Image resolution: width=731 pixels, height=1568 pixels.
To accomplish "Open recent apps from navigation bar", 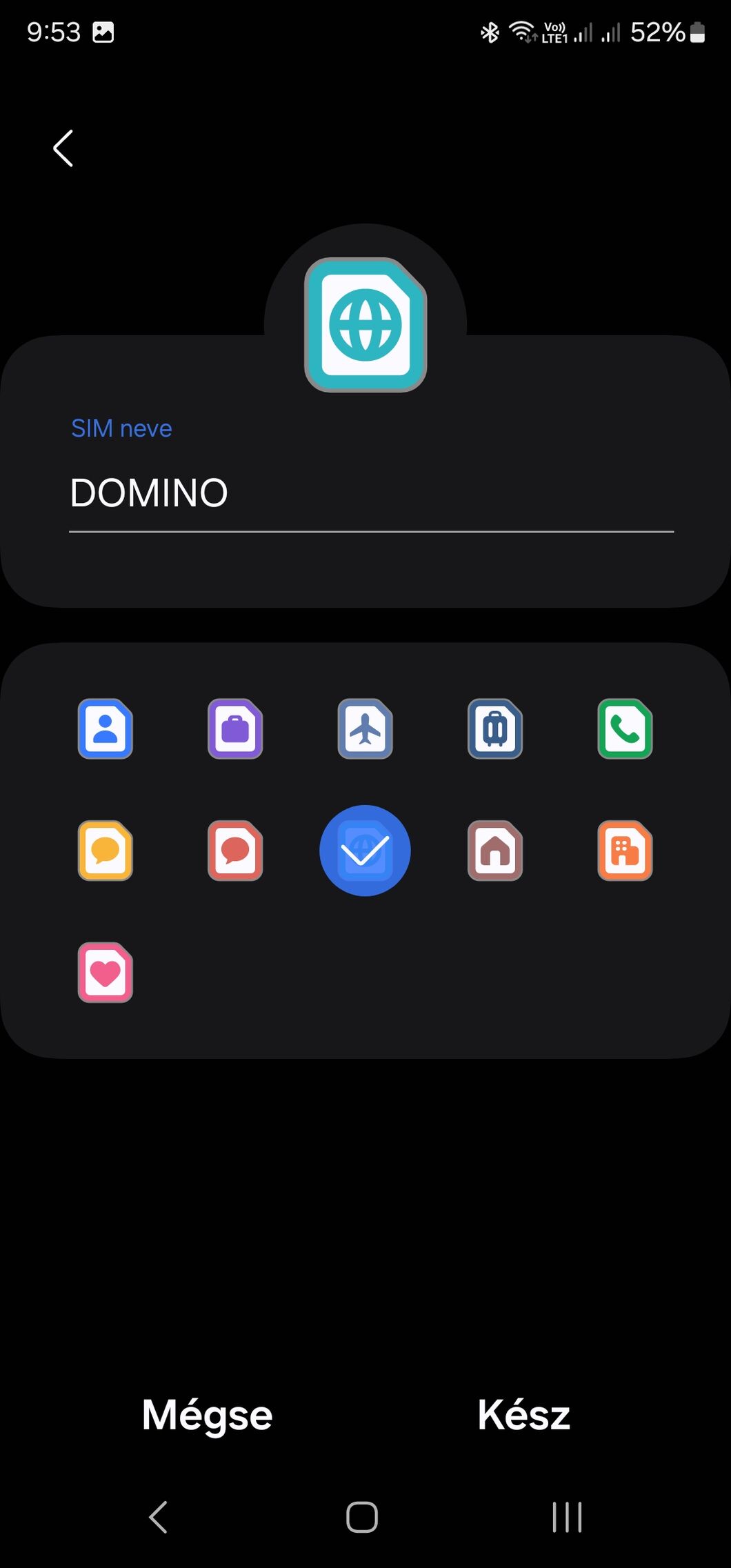I will click(x=567, y=1517).
